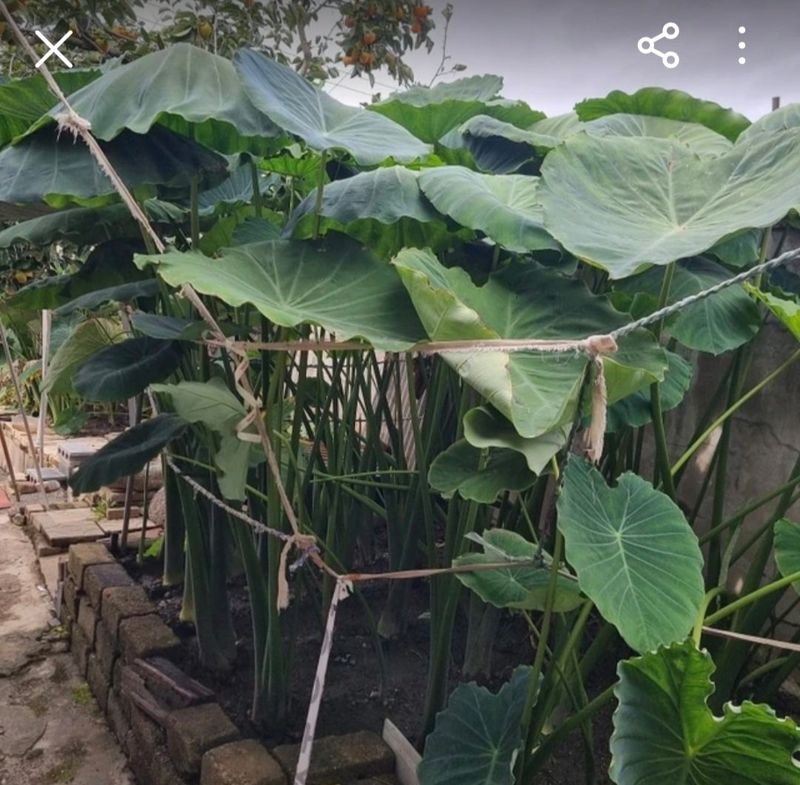Close the photo viewer
This screenshot has width=800, height=785.
click(53, 48)
